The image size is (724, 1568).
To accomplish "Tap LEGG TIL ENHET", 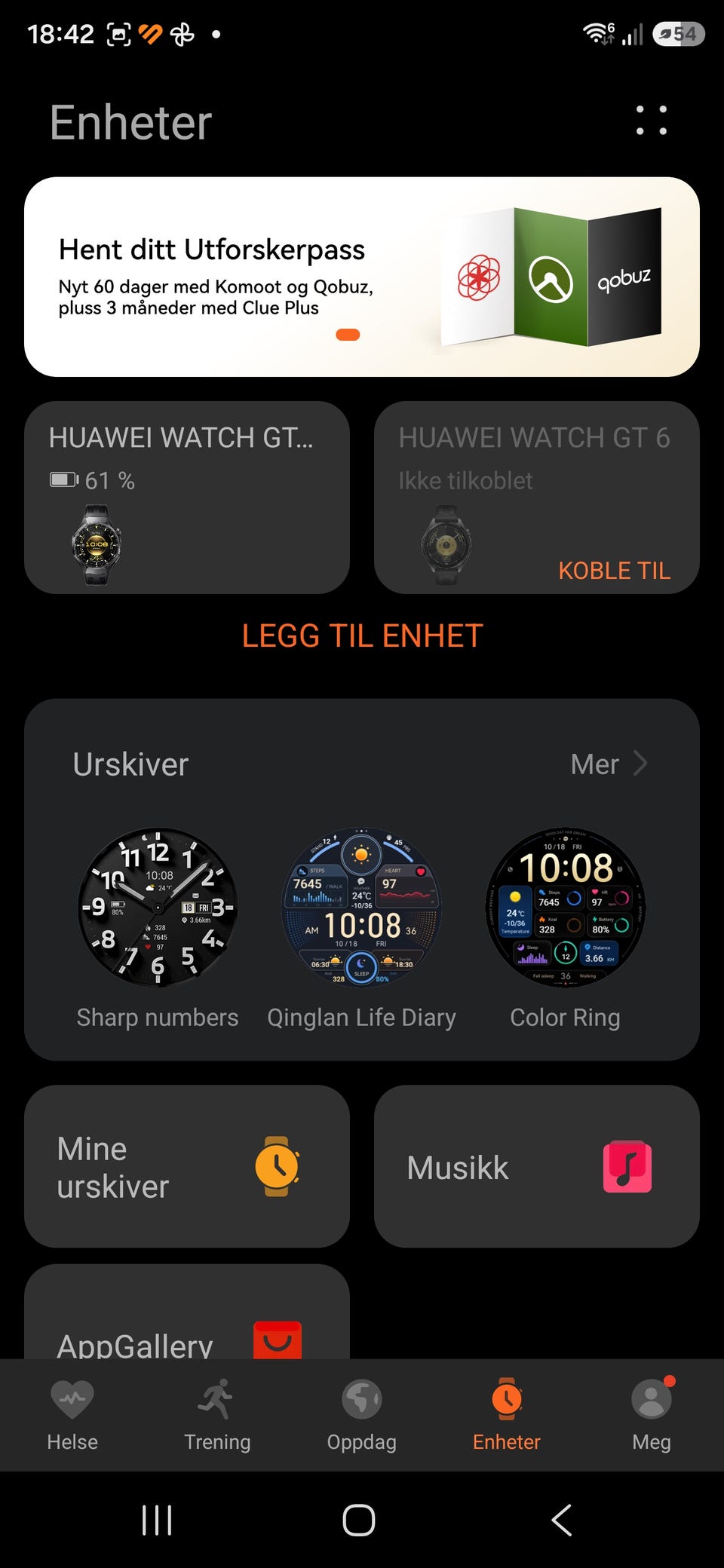I will [x=362, y=635].
